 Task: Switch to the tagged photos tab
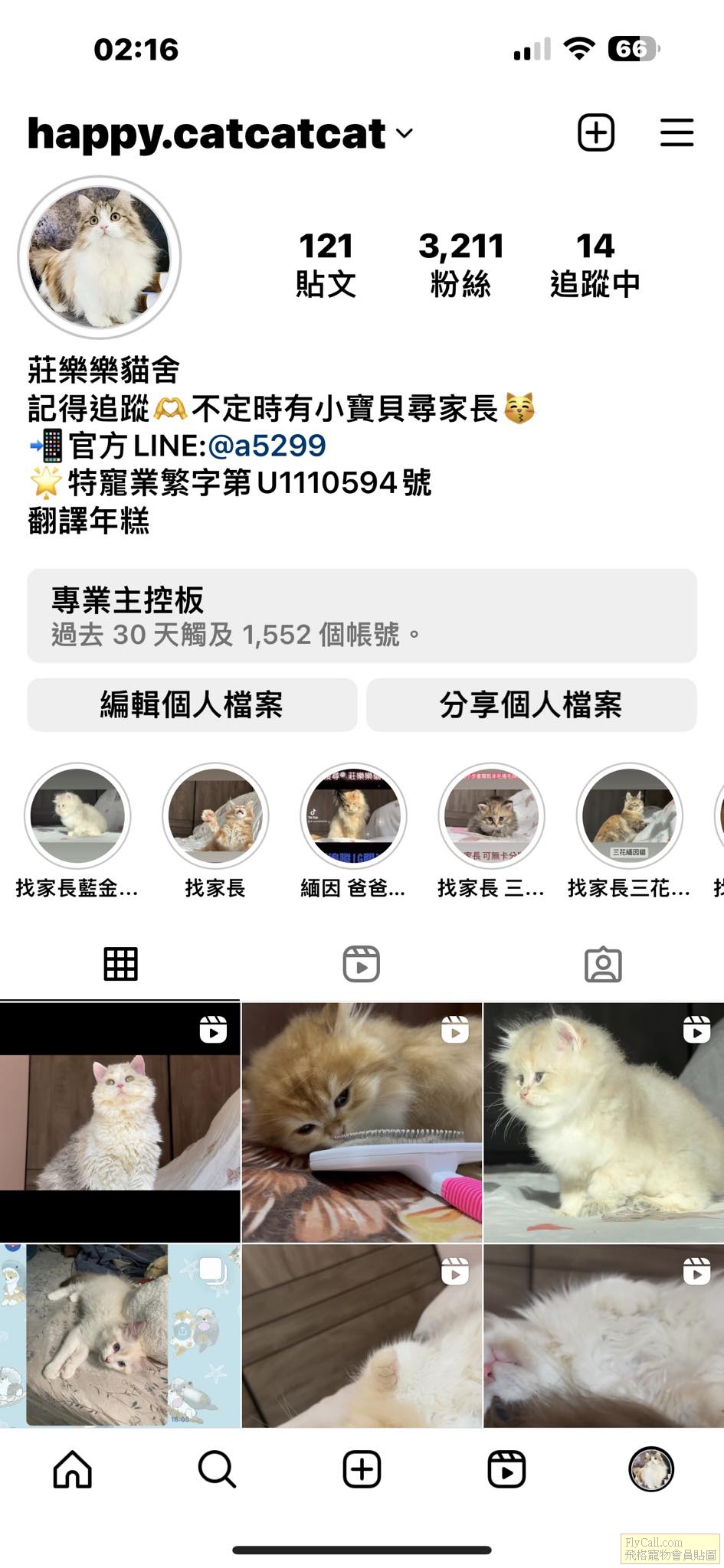(603, 965)
